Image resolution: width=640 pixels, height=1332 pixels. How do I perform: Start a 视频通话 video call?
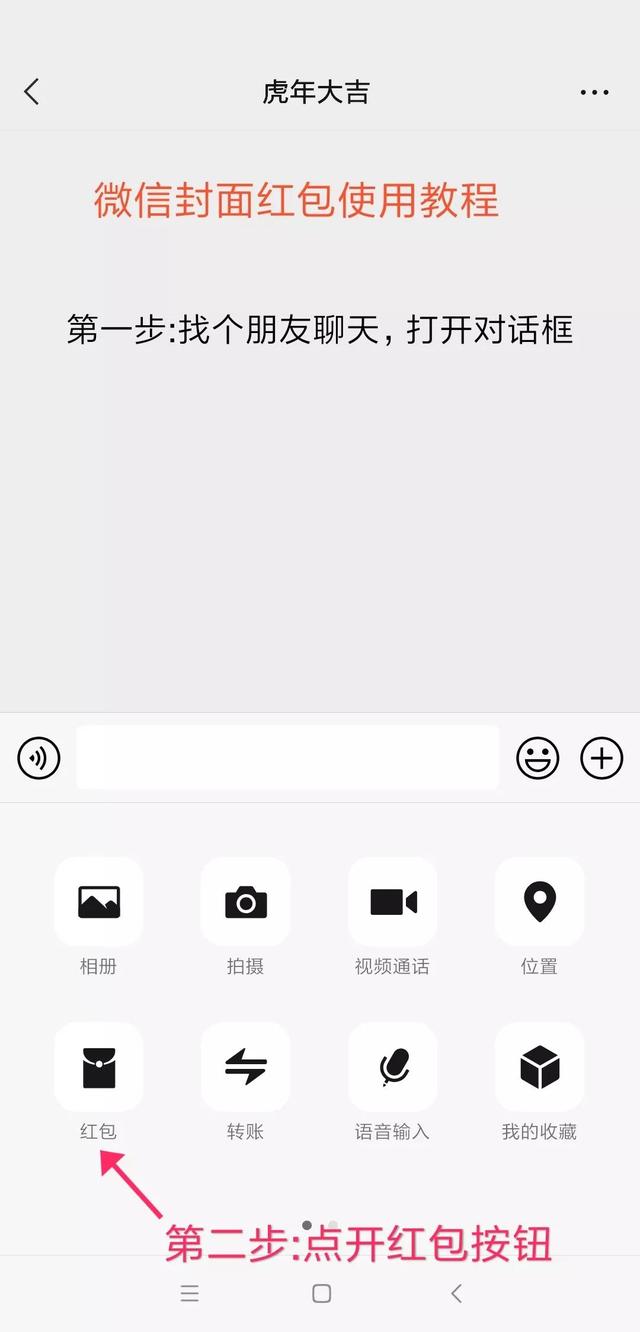[392, 902]
